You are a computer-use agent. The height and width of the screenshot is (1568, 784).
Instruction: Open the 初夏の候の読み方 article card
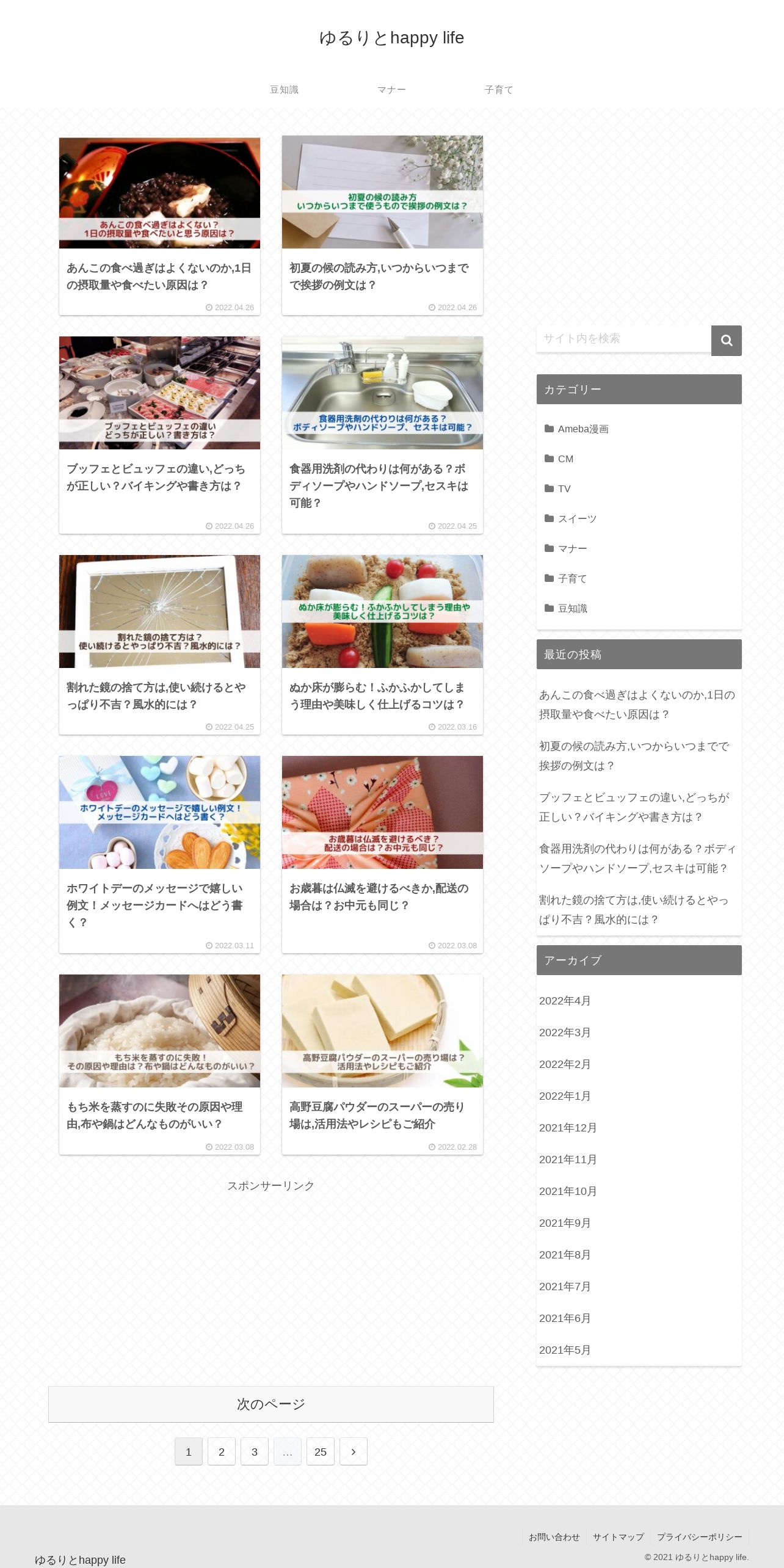(x=382, y=225)
